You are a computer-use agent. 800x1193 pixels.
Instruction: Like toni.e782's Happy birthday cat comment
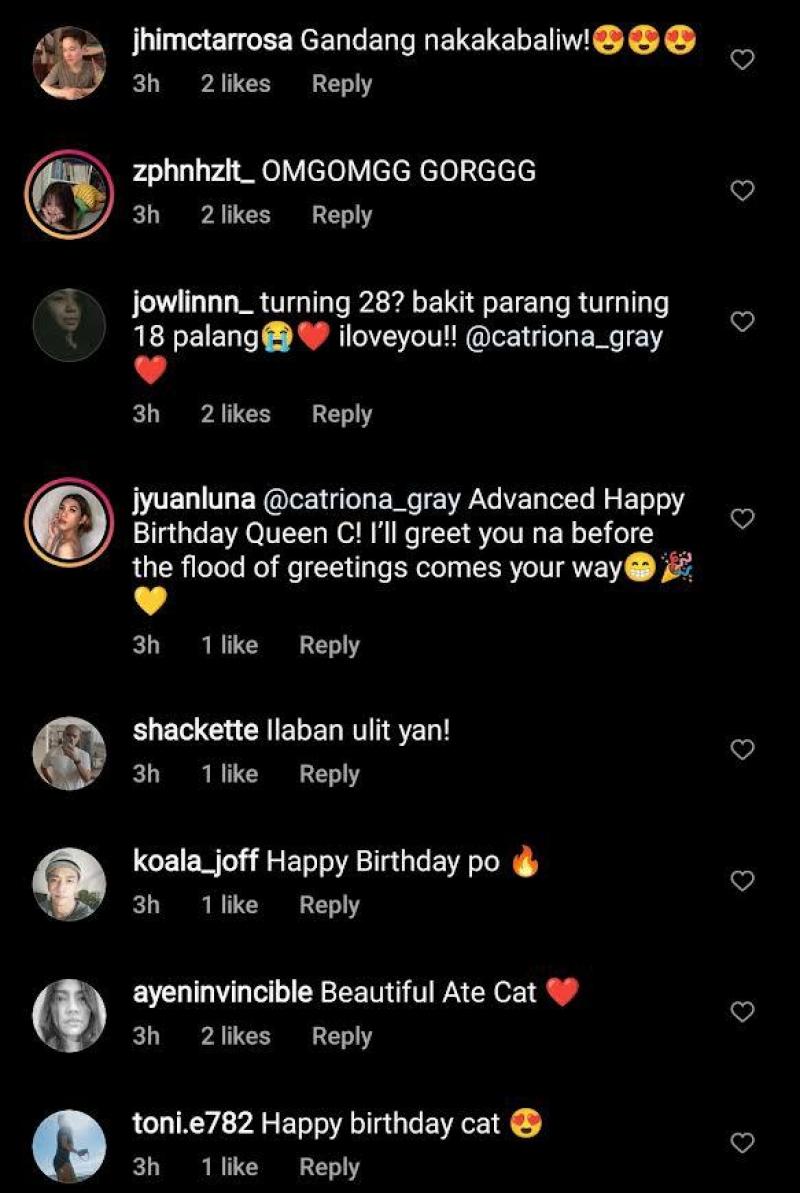coord(742,1143)
